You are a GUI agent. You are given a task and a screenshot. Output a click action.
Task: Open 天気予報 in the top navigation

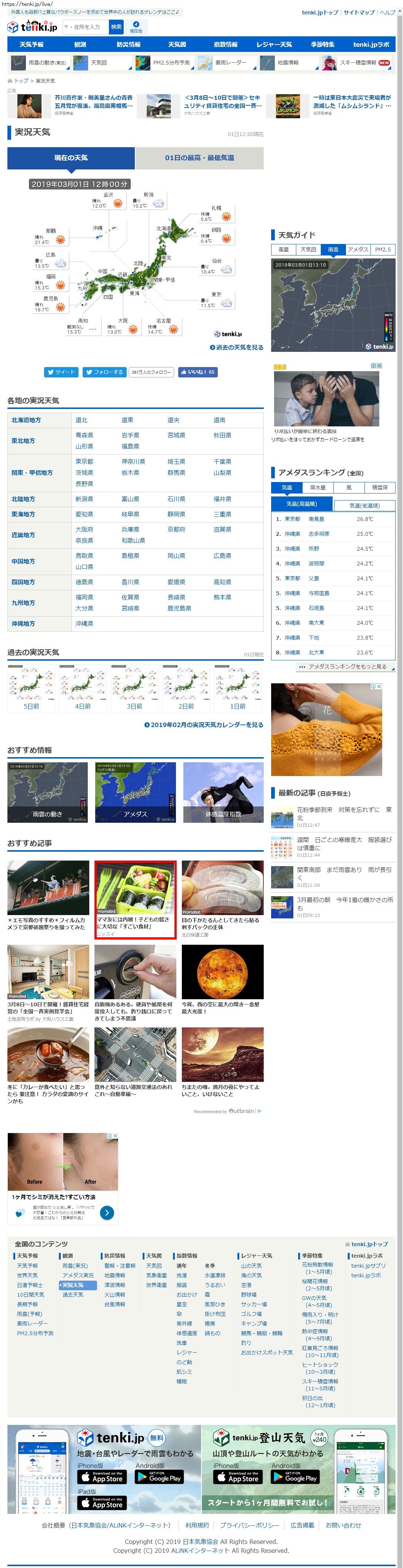click(x=31, y=44)
